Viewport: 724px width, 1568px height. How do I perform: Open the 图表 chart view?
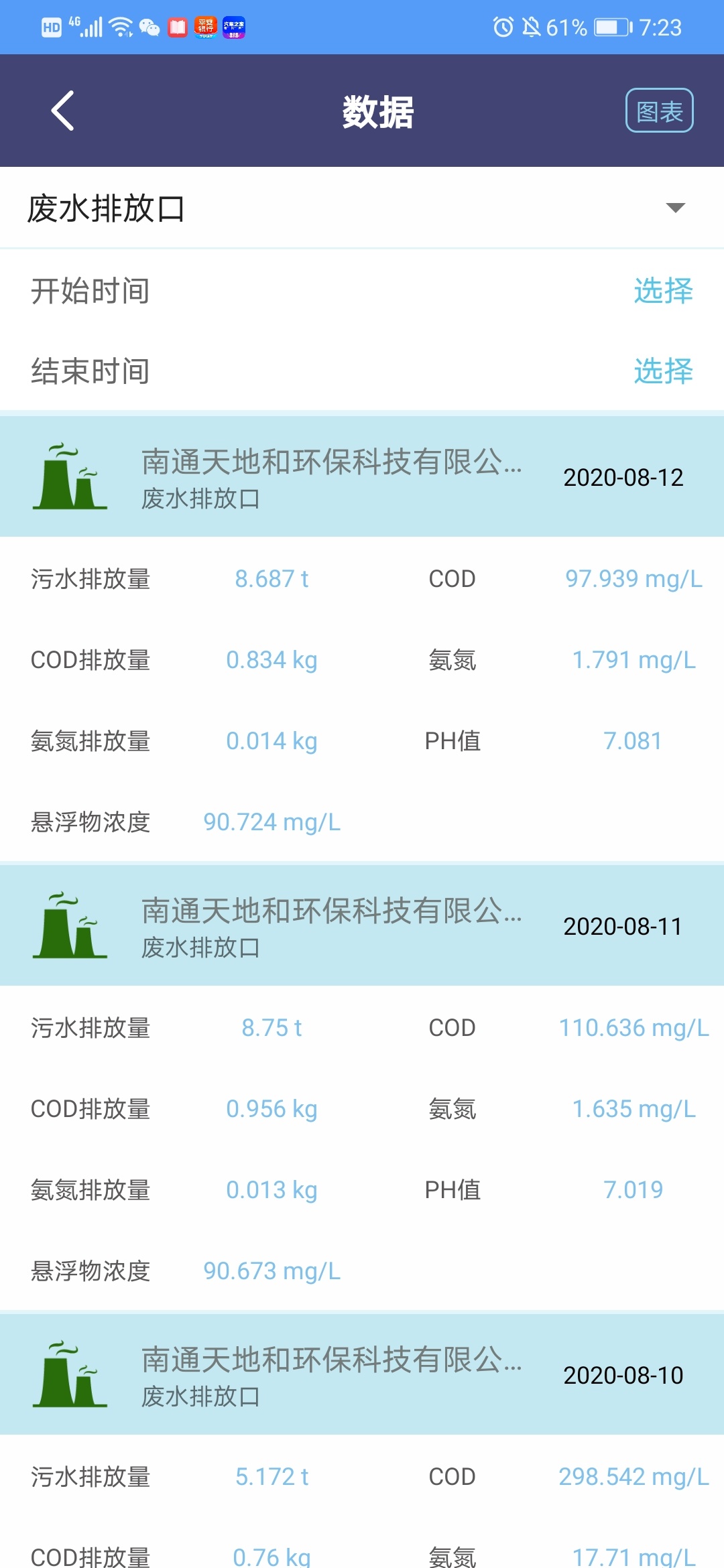[x=659, y=111]
